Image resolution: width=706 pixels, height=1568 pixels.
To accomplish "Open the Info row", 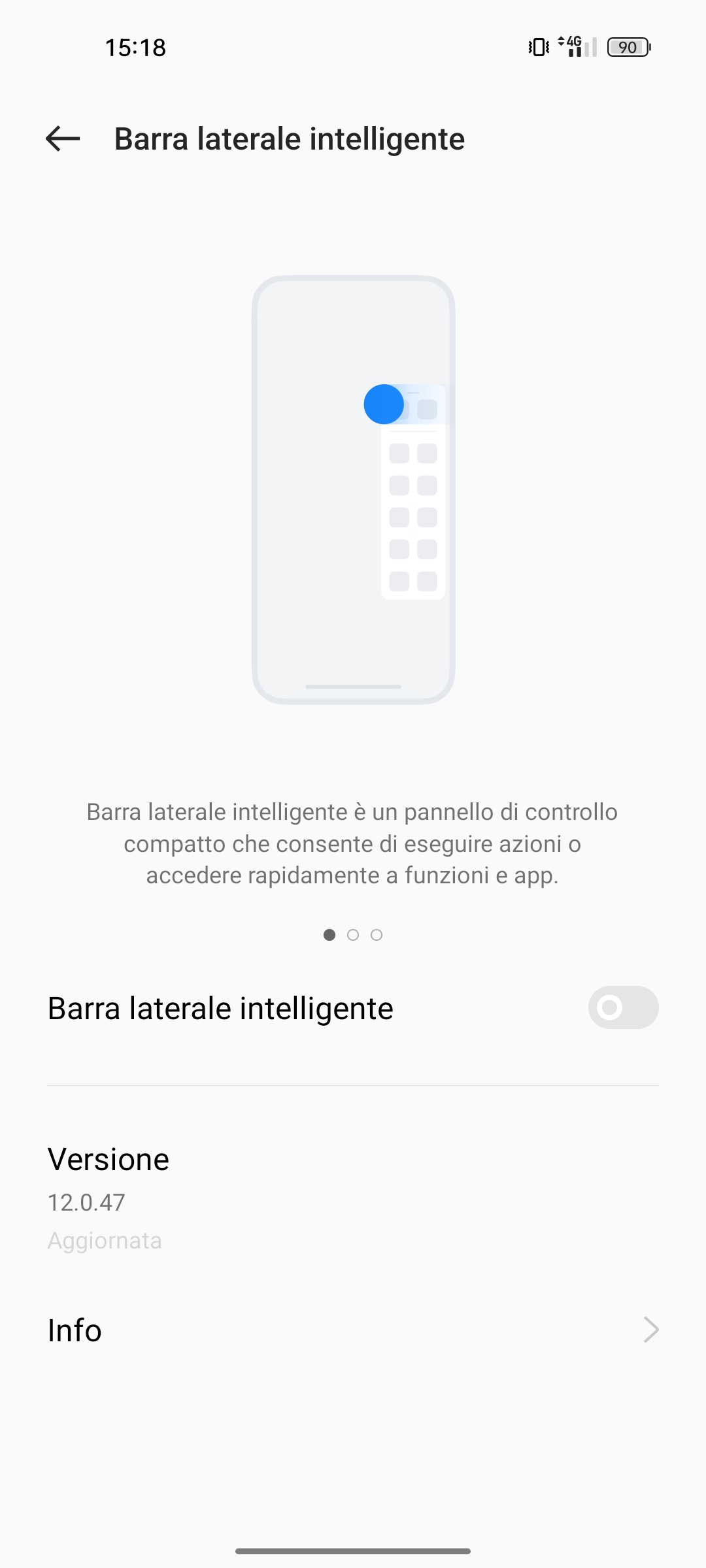I will click(x=353, y=1330).
